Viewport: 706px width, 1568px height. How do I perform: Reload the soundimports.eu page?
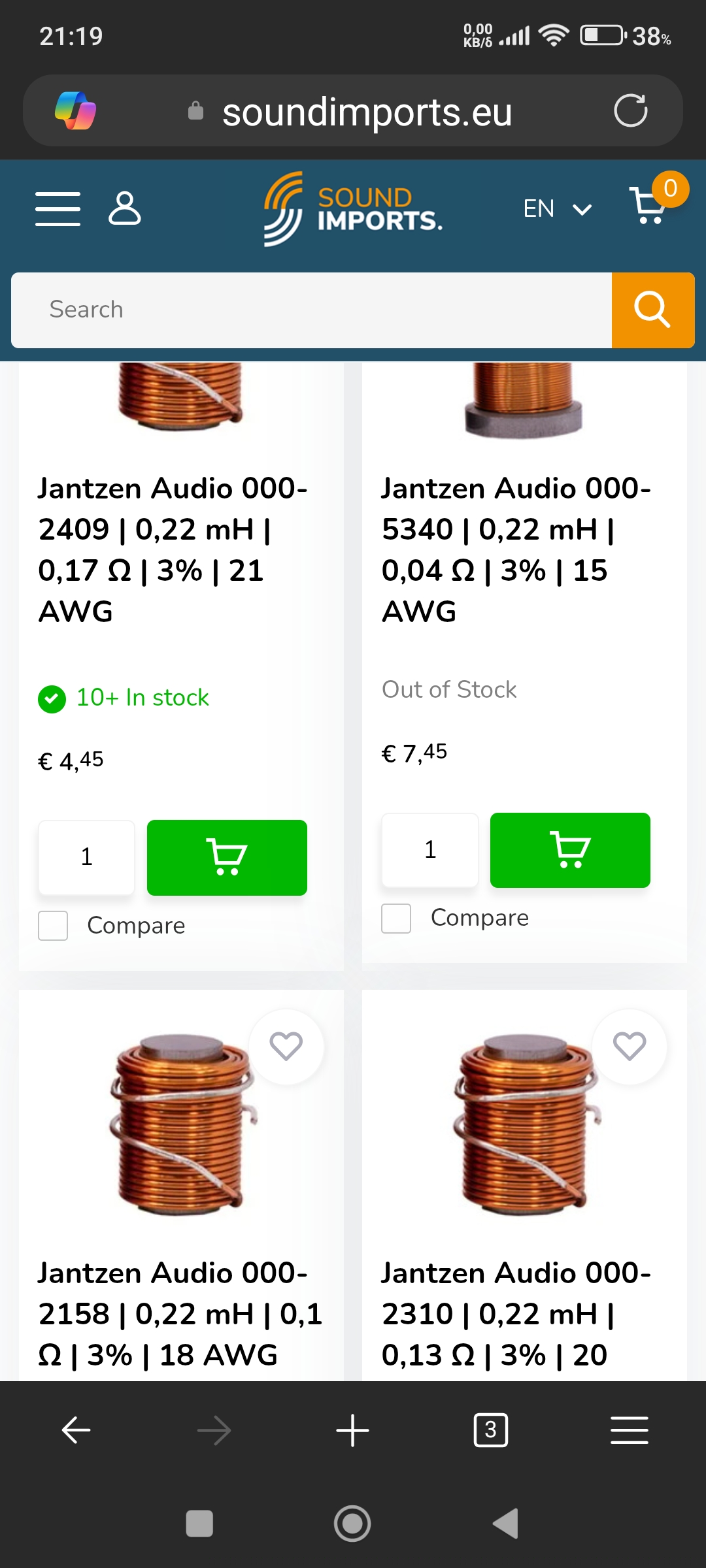pyautogui.click(x=630, y=110)
